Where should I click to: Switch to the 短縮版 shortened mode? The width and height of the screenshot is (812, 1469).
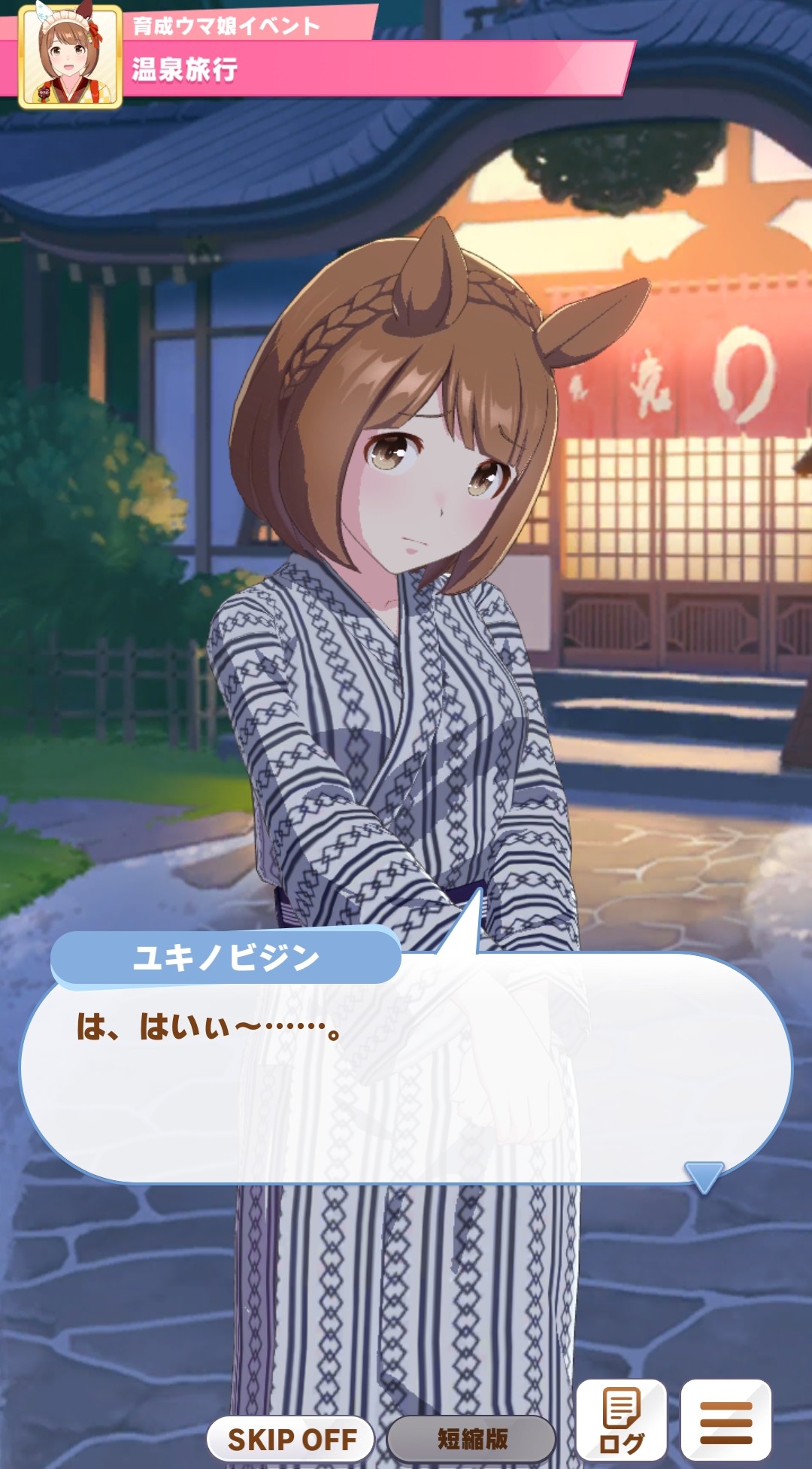[471, 1439]
